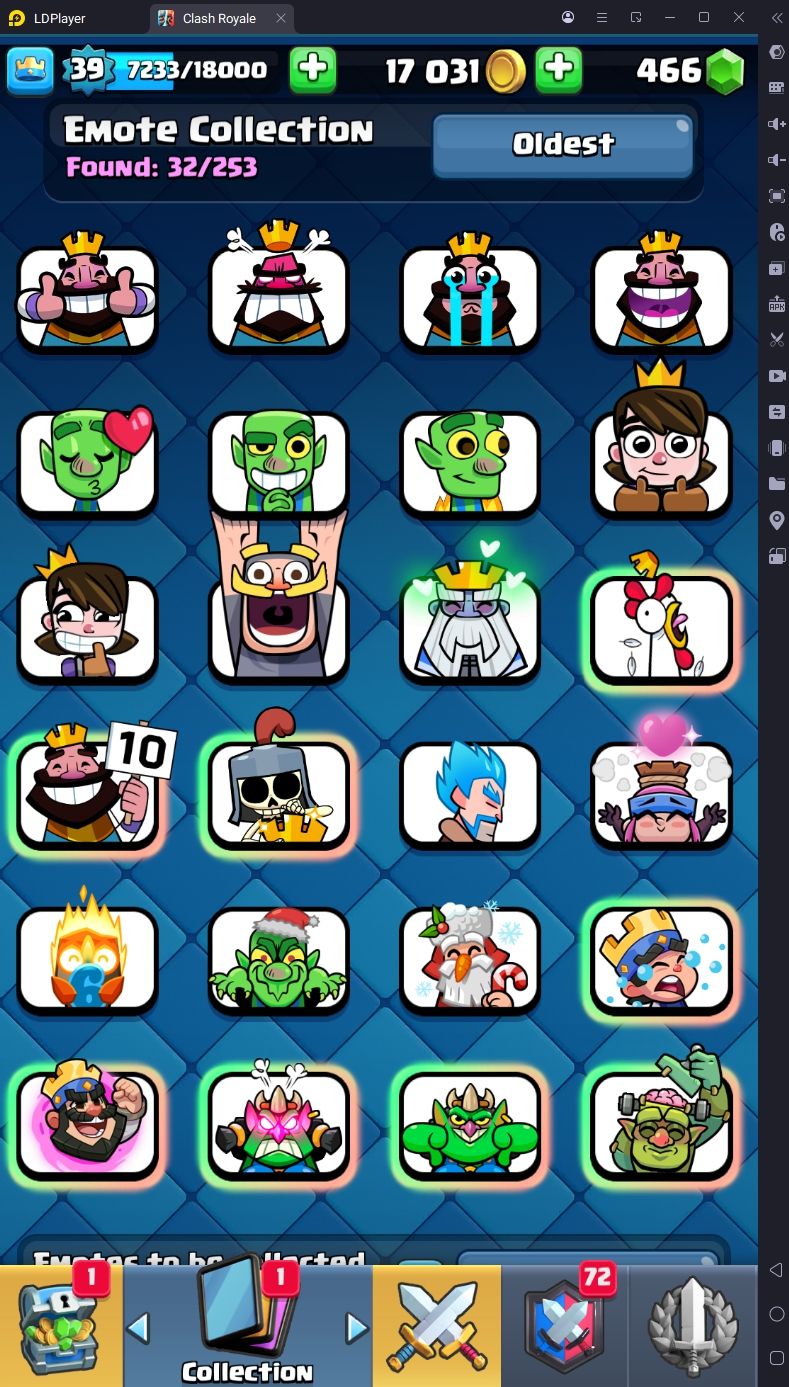Screen dimensions: 789x1387
Task: Open the King level crown icon
Action: tap(30, 70)
